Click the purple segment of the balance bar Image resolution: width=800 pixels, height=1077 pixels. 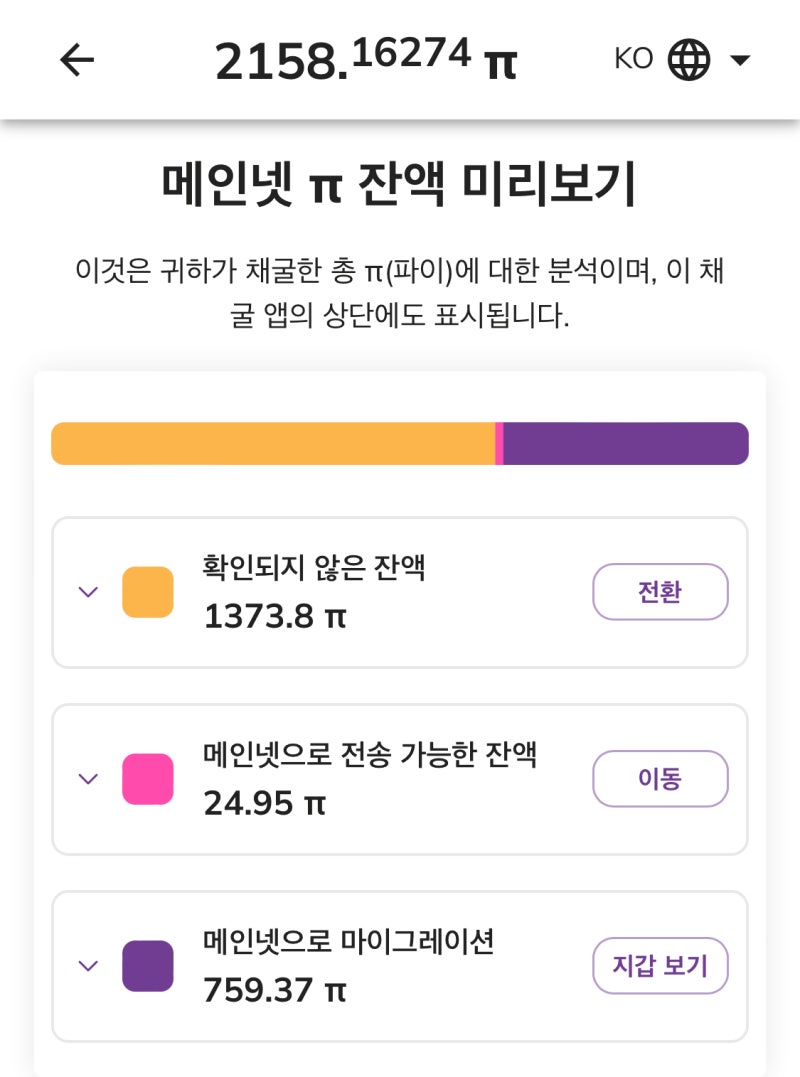pos(625,442)
